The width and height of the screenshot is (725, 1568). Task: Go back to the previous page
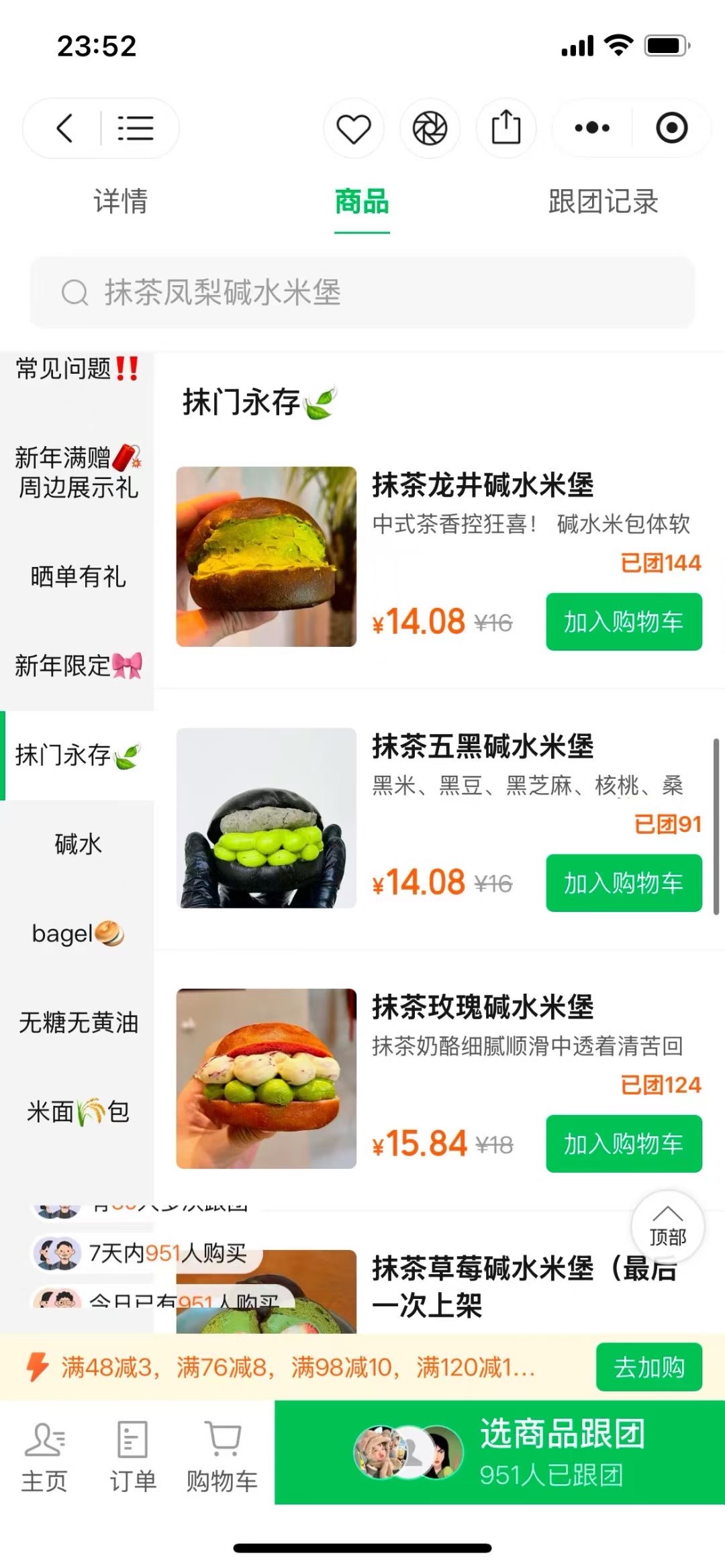(65, 128)
